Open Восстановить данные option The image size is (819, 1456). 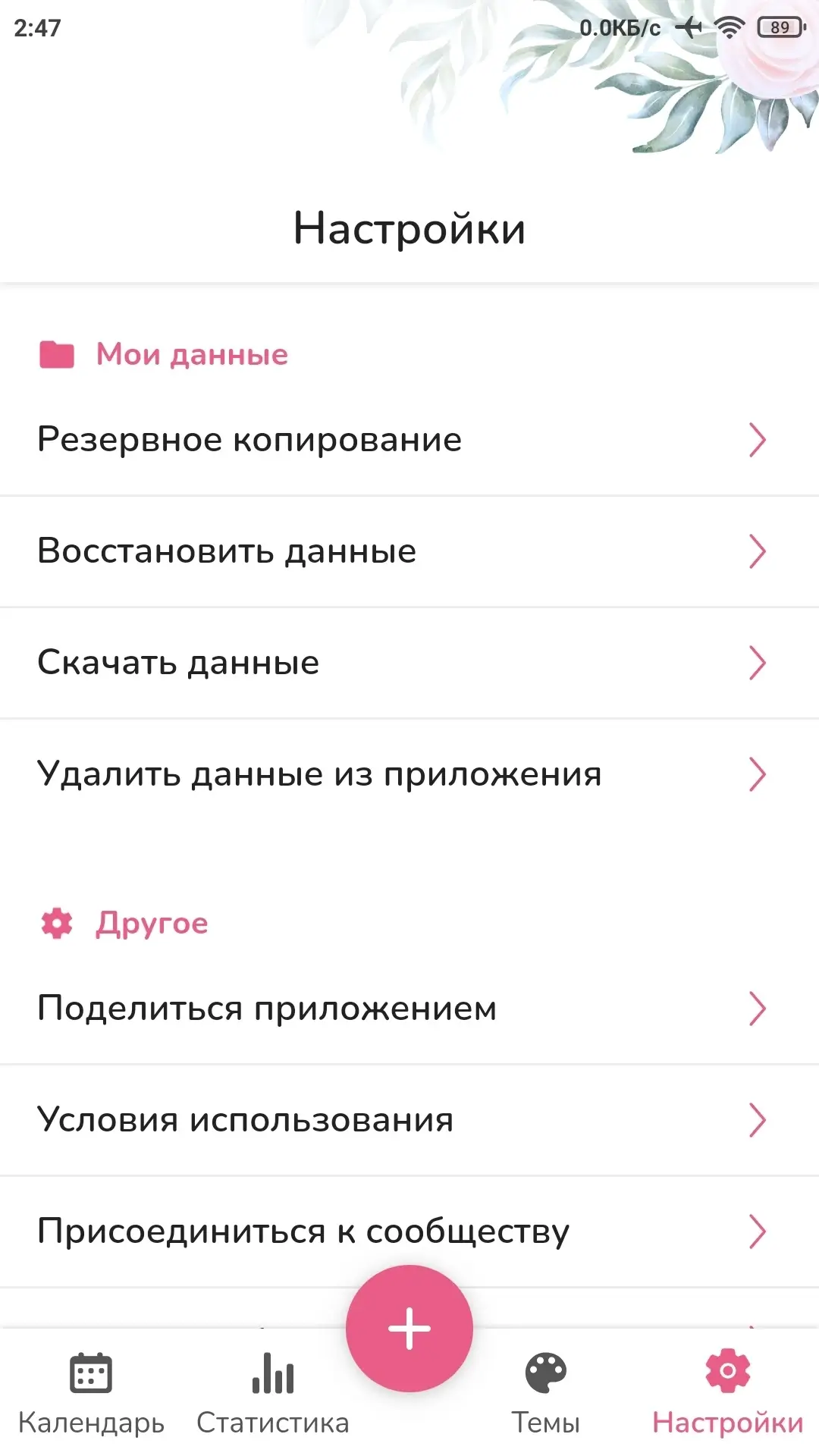click(409, 551)
